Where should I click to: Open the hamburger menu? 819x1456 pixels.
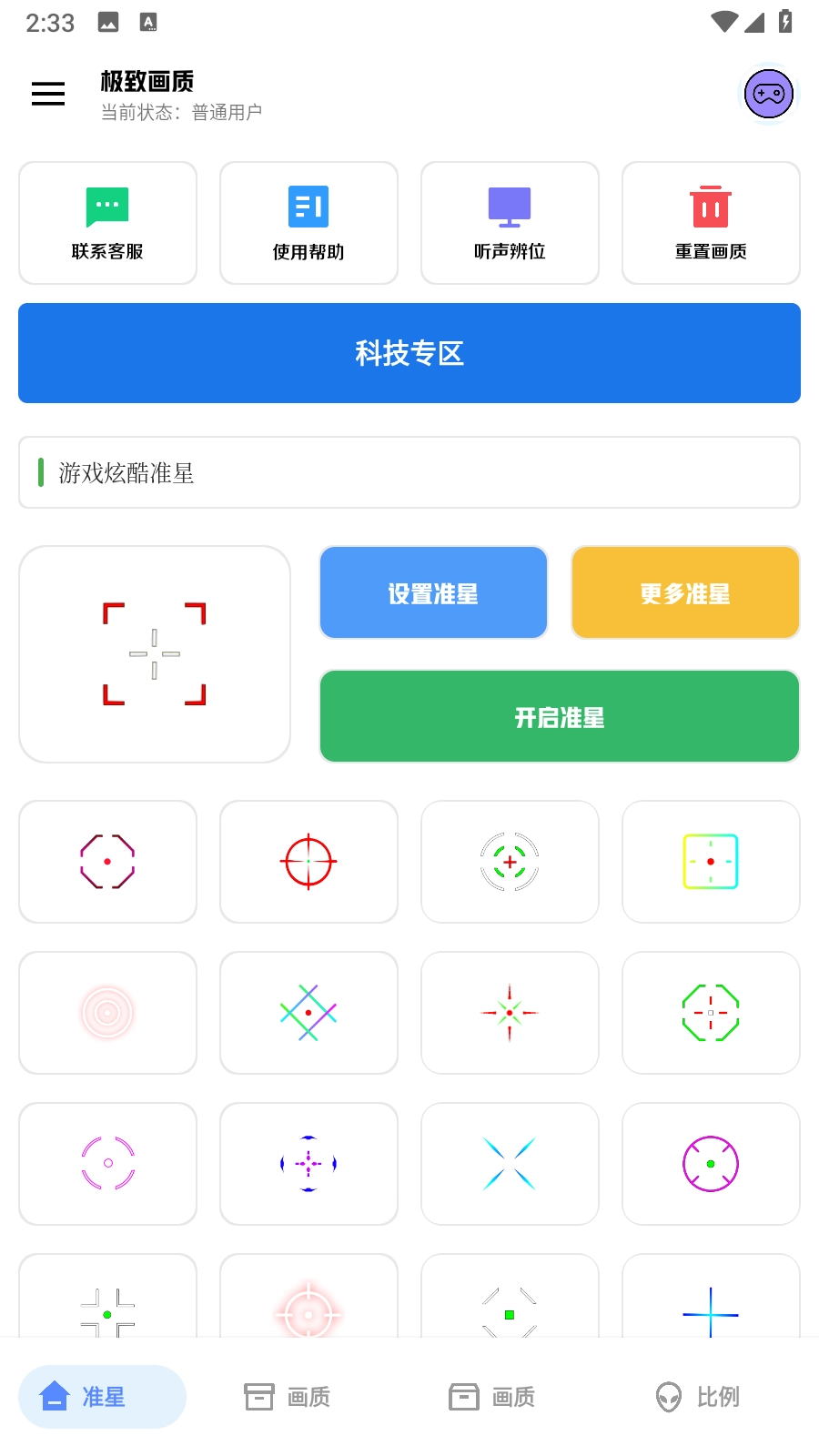[x=47, y=93]
